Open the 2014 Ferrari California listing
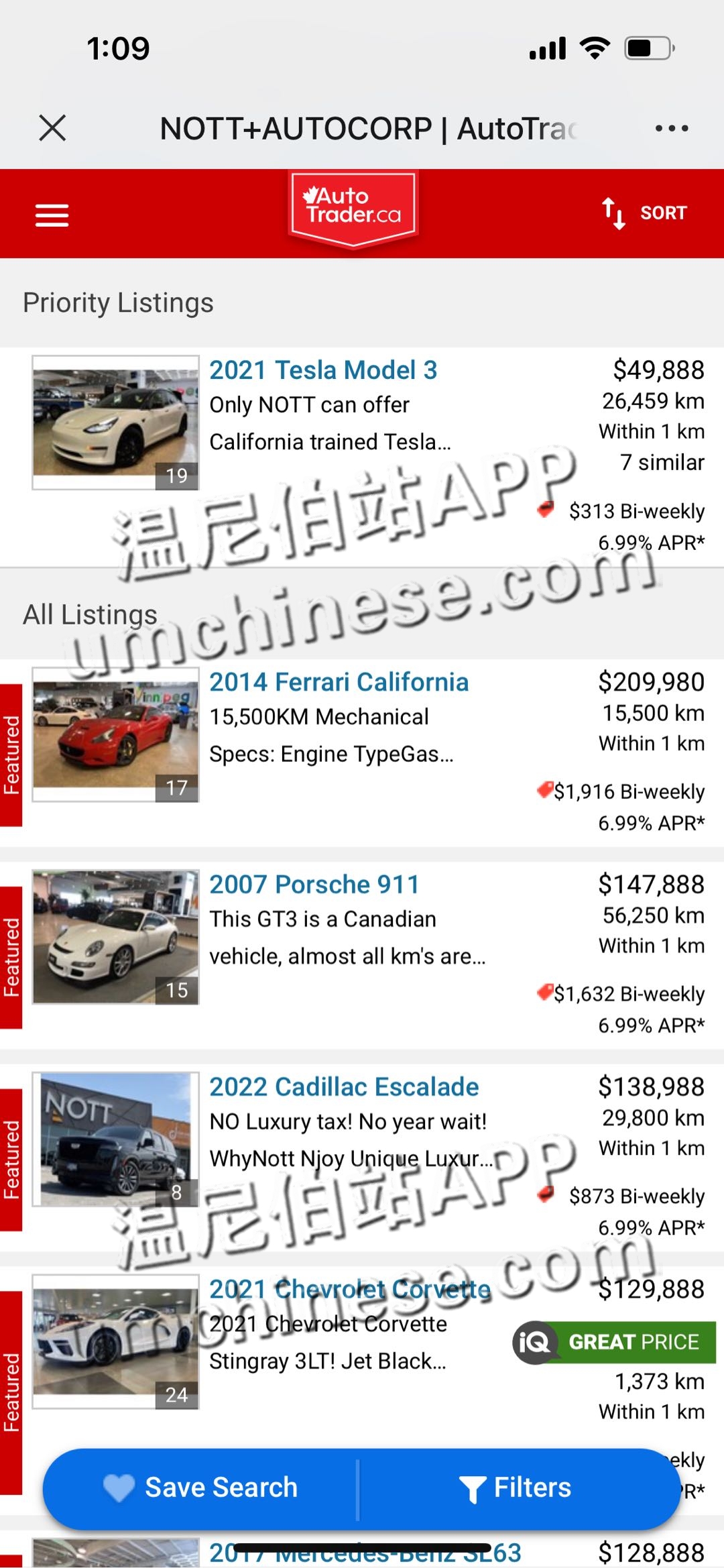Viewport: 724px width, 1568px height. (x=339, y=682)
